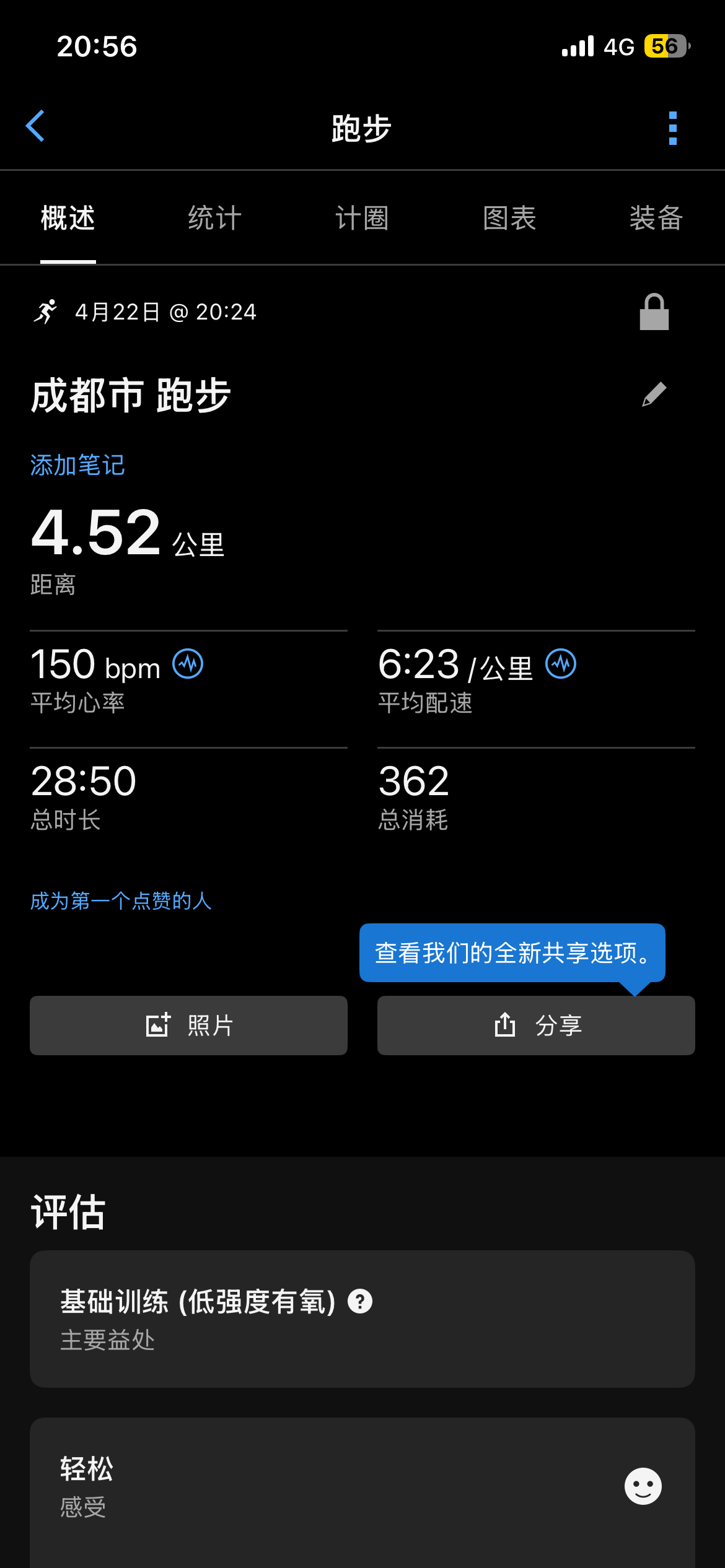Viewport: 725px width, 1568px height.
Task: Open the 图表 tab
Action: [x=509, y=218]
